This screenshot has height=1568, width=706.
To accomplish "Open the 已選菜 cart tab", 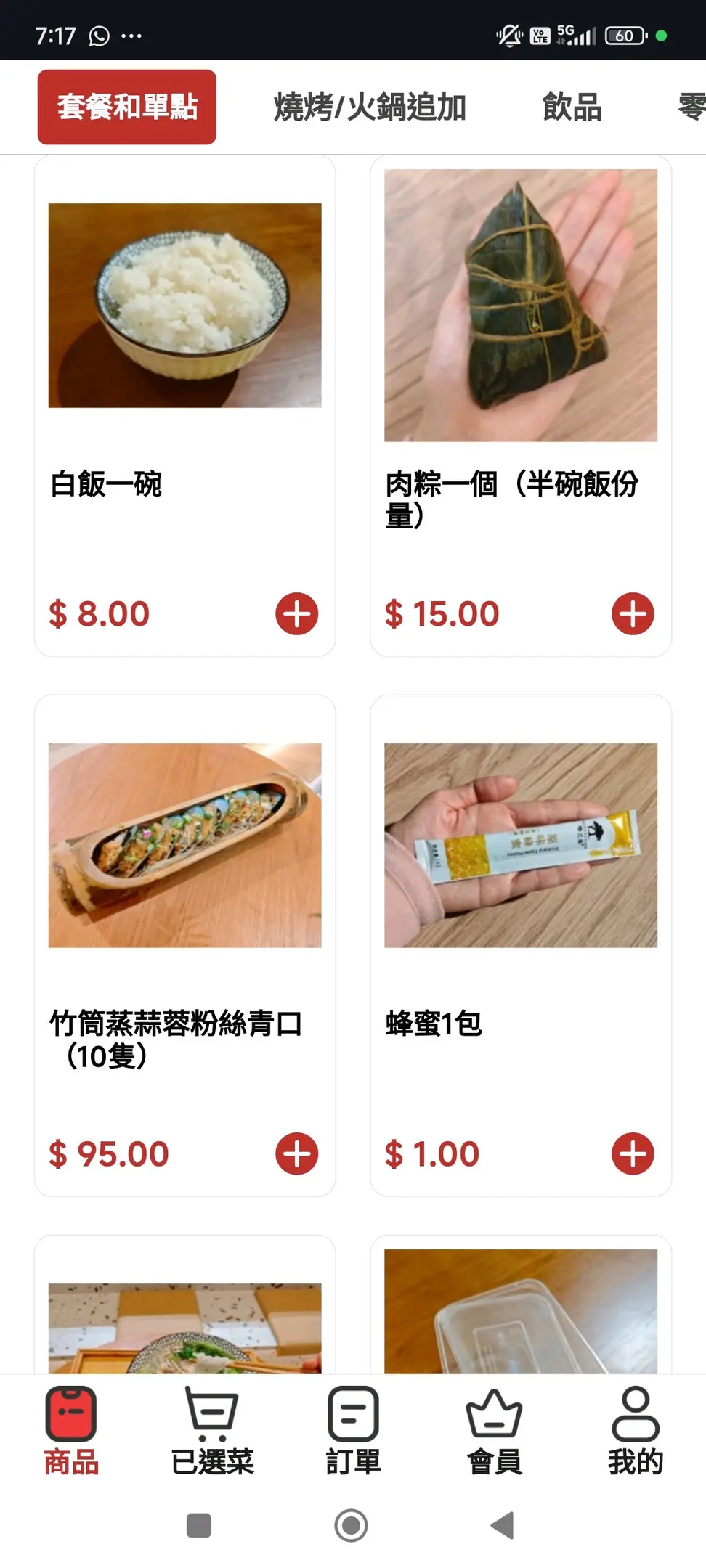I will [x=212, y=1430].
